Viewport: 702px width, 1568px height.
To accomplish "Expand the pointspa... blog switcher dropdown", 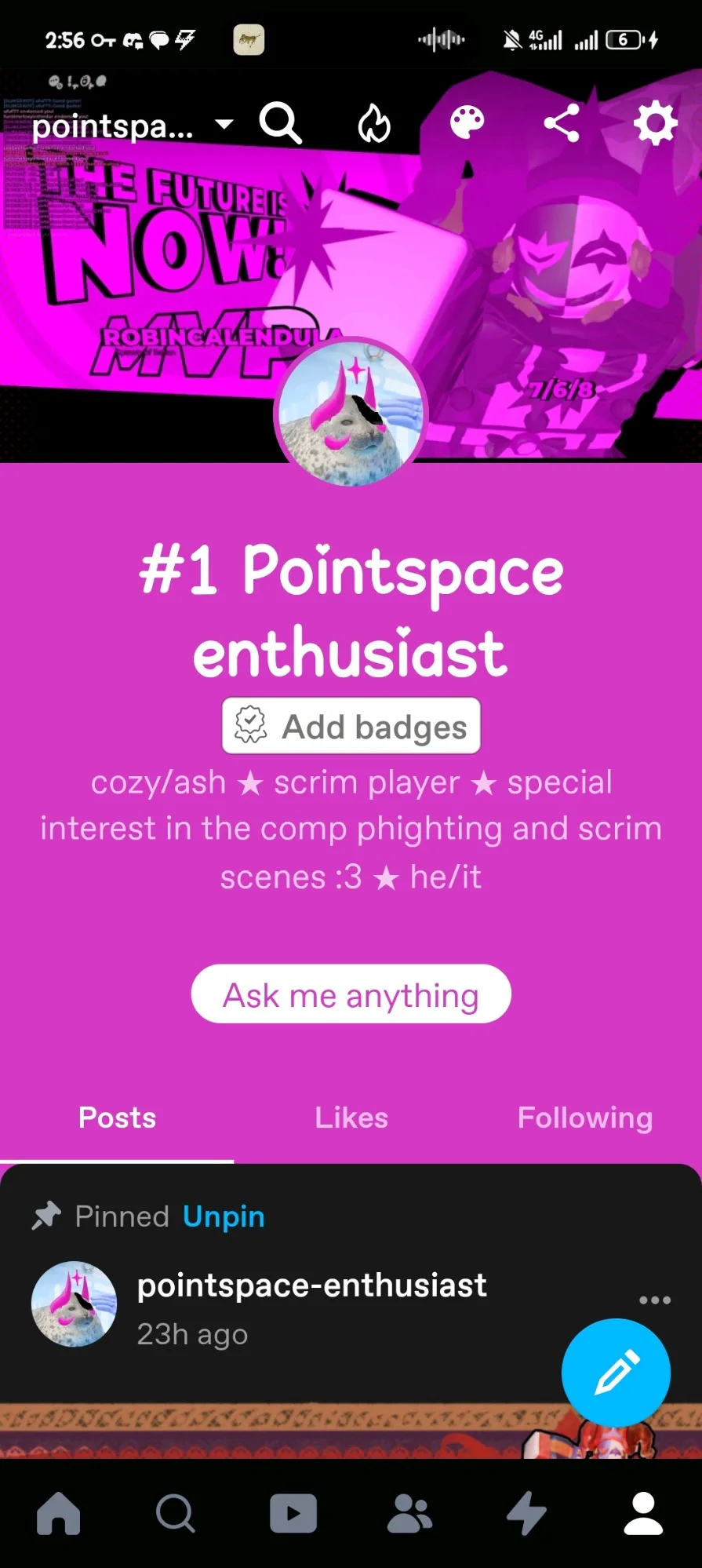I will [x=224, y=124].
